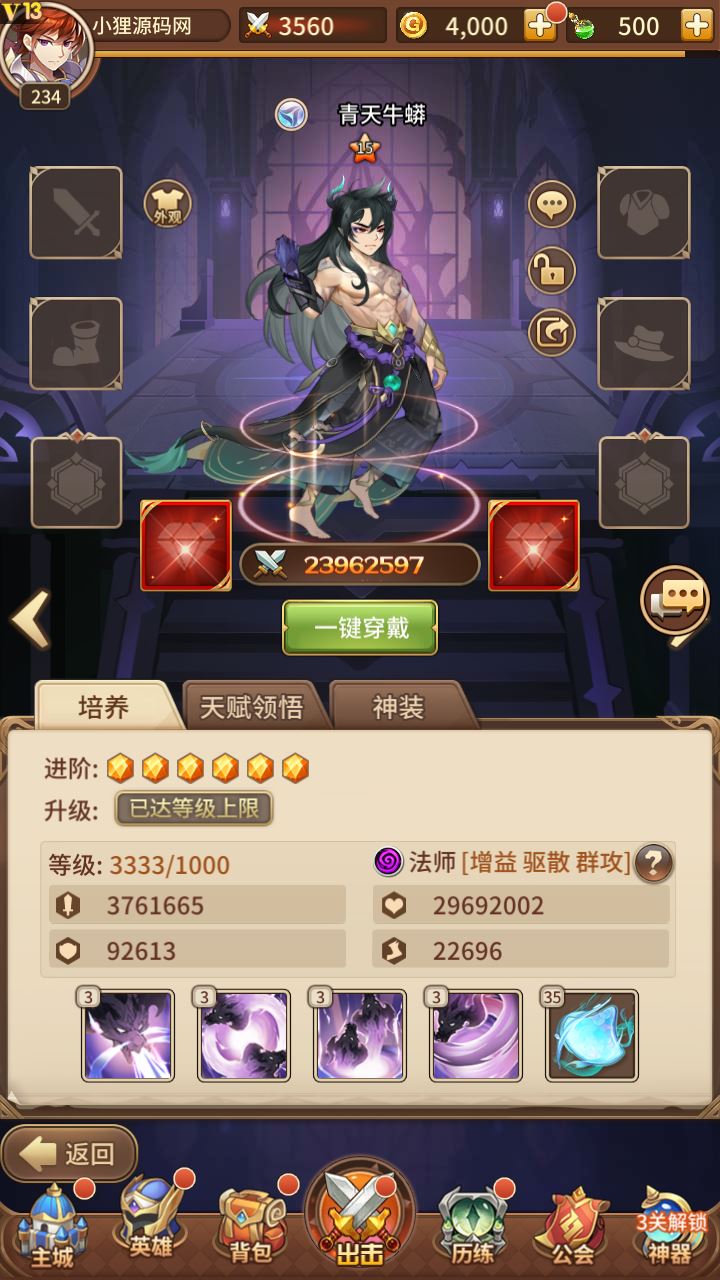720x1280 pixels.
Task: Tap the 返回 back button
Action: [70, 1154]
